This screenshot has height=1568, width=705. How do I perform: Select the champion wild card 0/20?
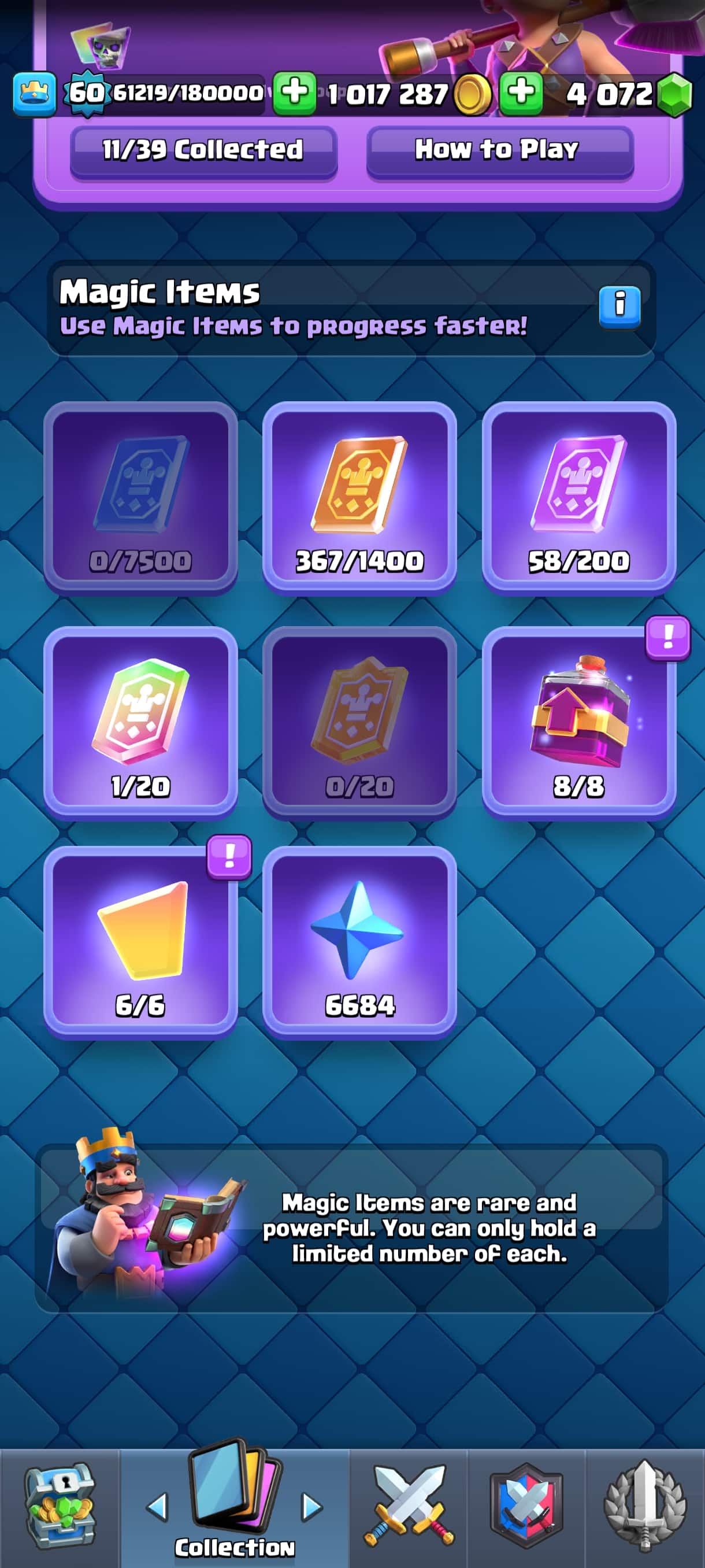pos(359,723)
